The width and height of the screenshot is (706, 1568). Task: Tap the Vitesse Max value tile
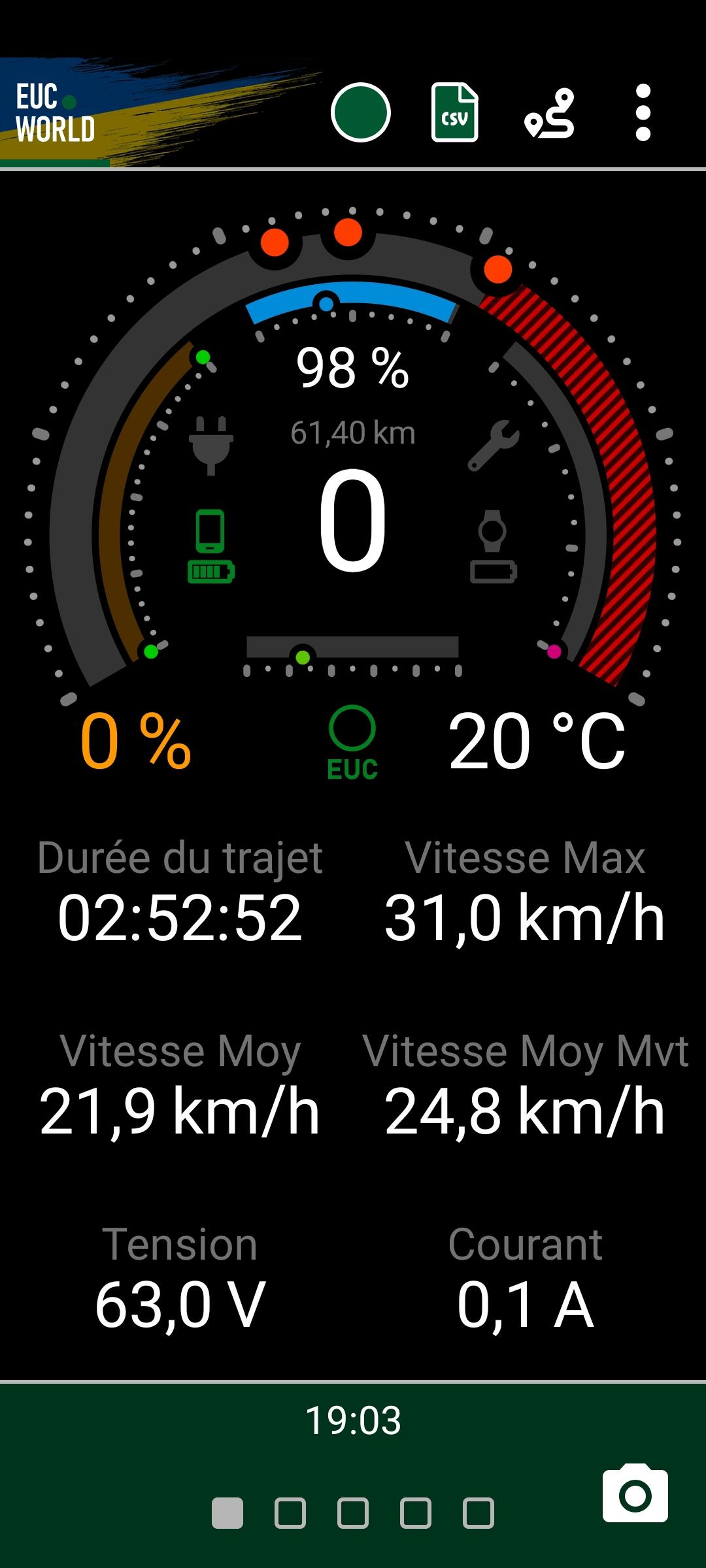click(x=525, y=892)
